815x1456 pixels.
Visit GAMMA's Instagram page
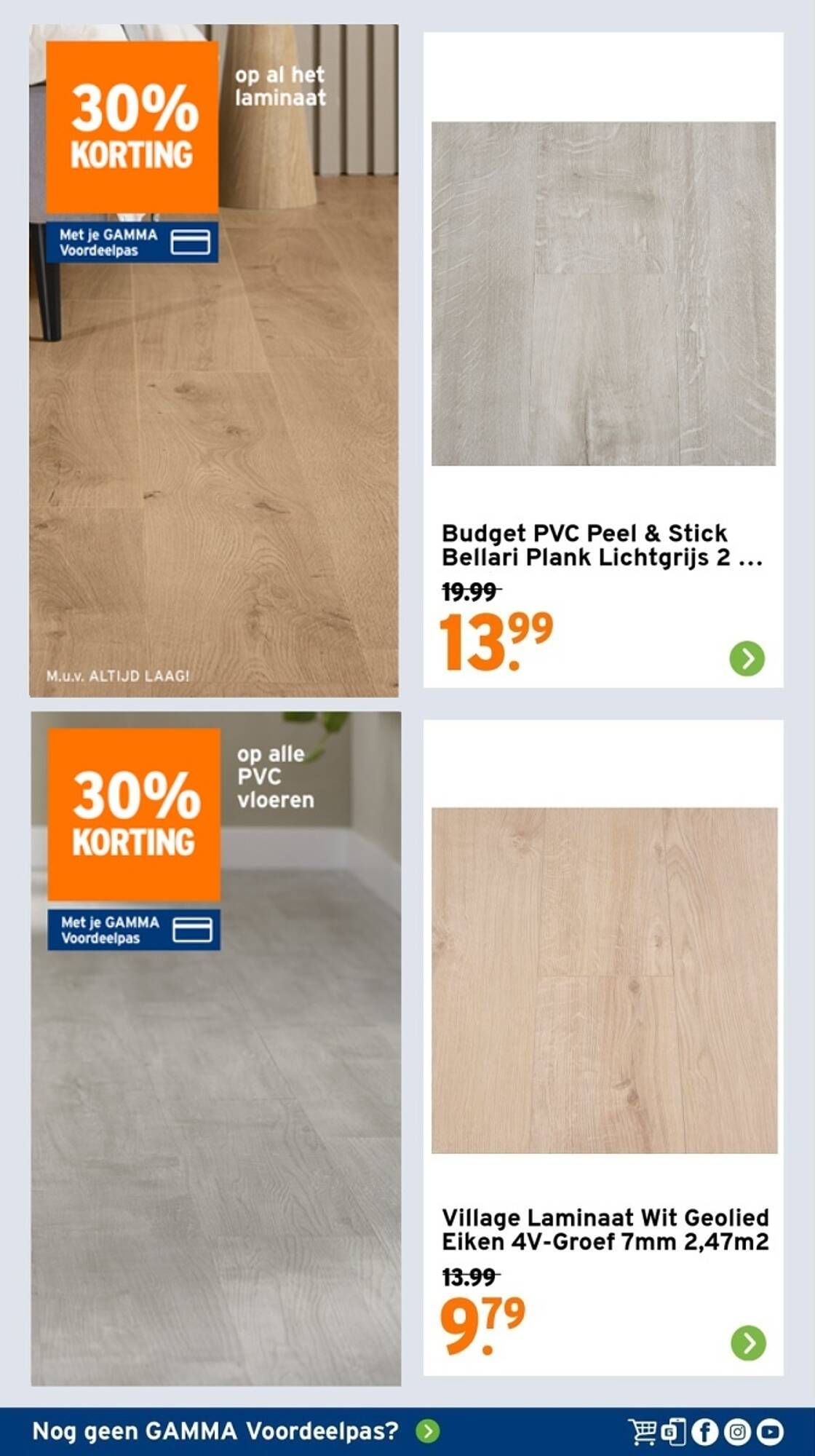coord(737,1432)
